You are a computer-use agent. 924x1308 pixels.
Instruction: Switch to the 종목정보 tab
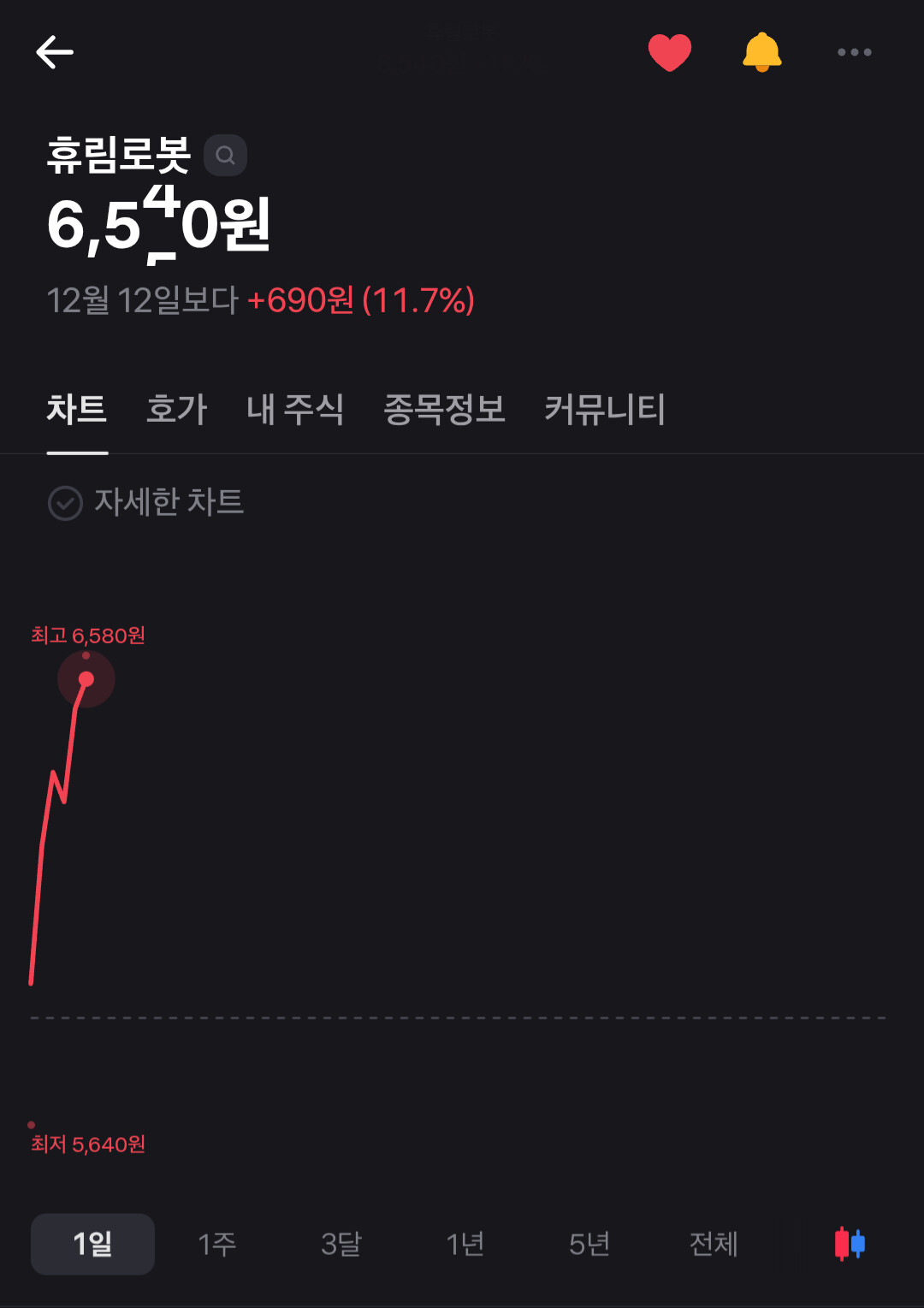444,409
